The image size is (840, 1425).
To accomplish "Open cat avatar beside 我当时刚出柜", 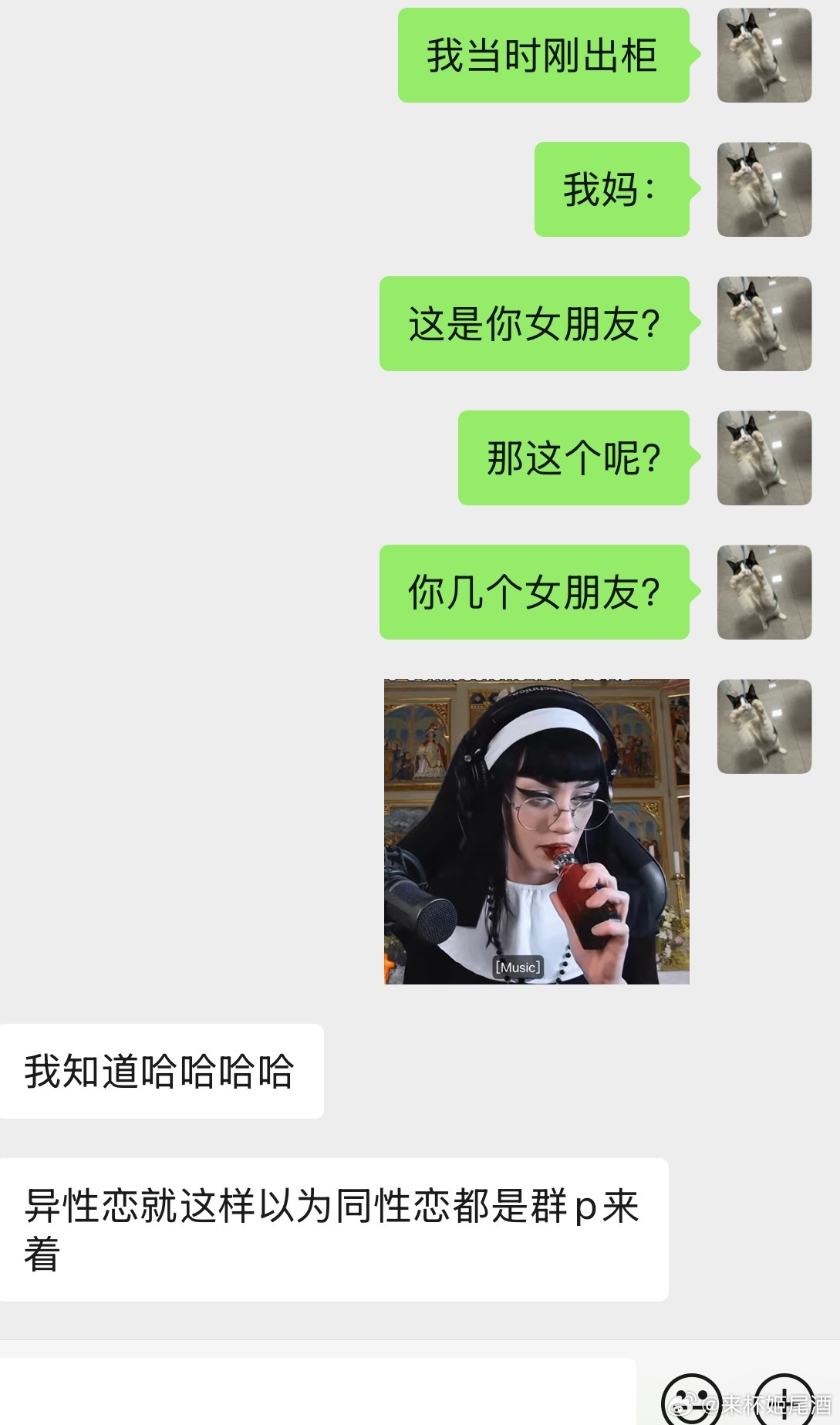I will (x=764, y=56).
